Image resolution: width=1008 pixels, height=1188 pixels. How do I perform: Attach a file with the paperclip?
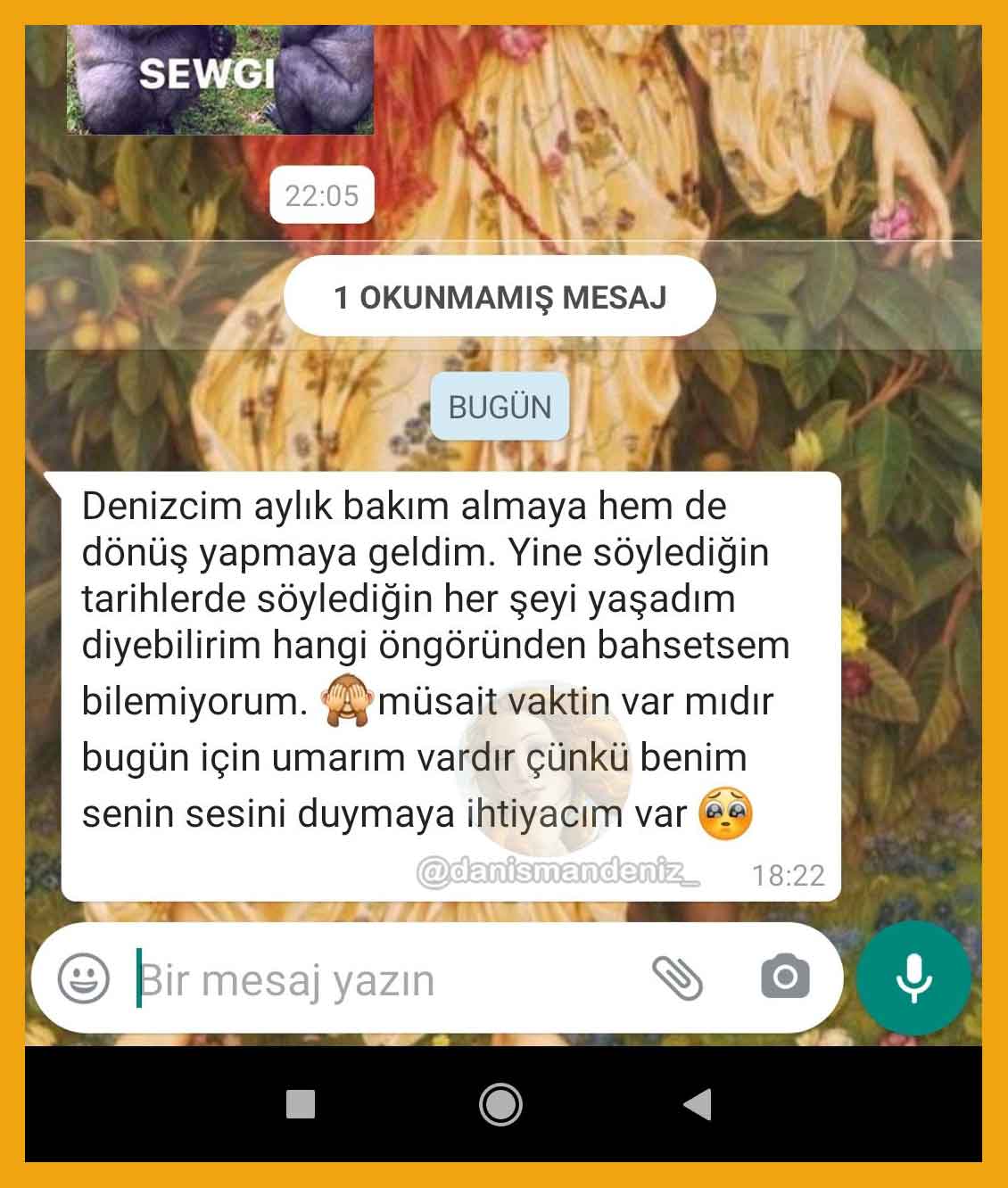678,978
